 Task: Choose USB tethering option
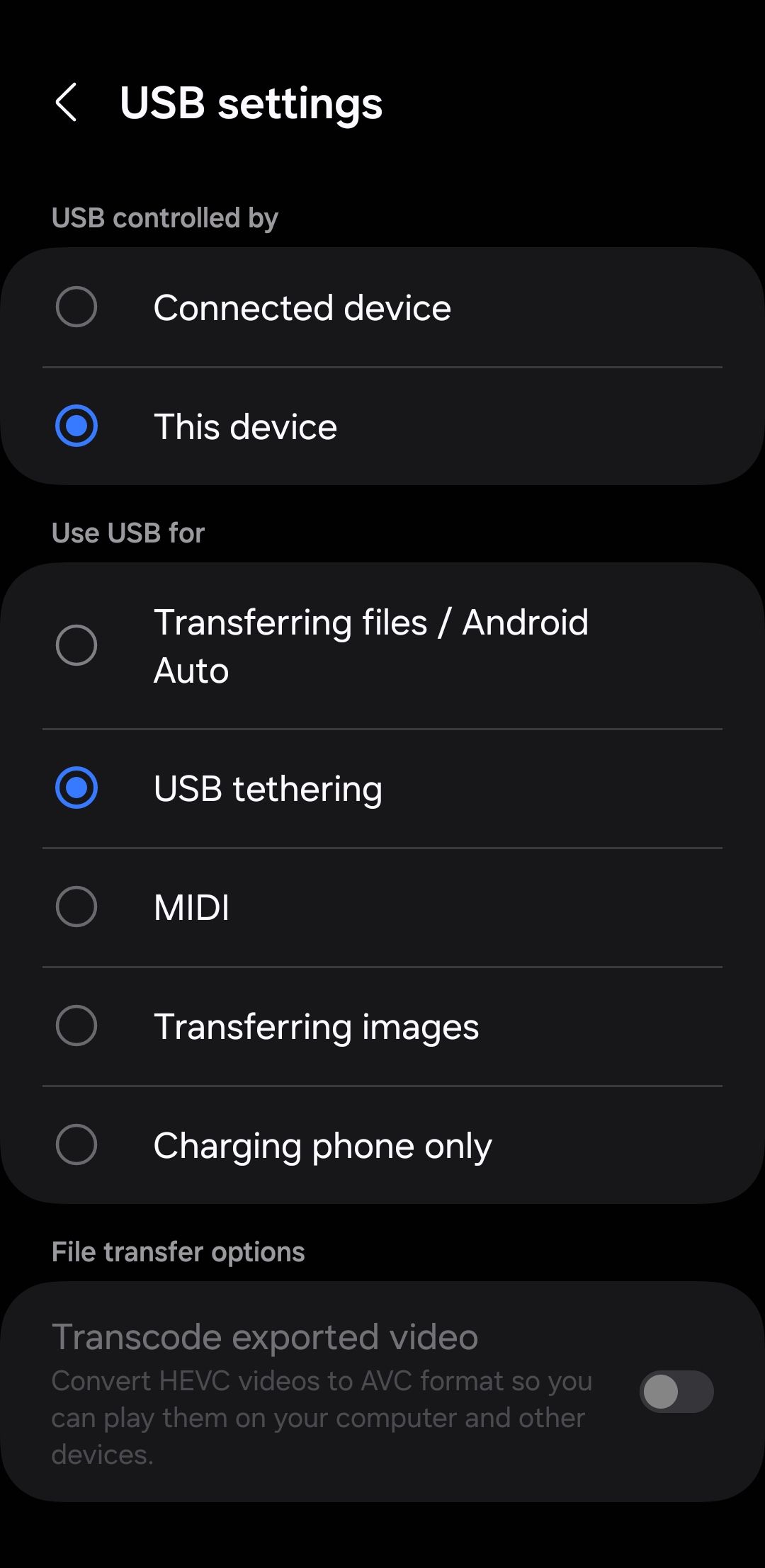tap(76, 788)
